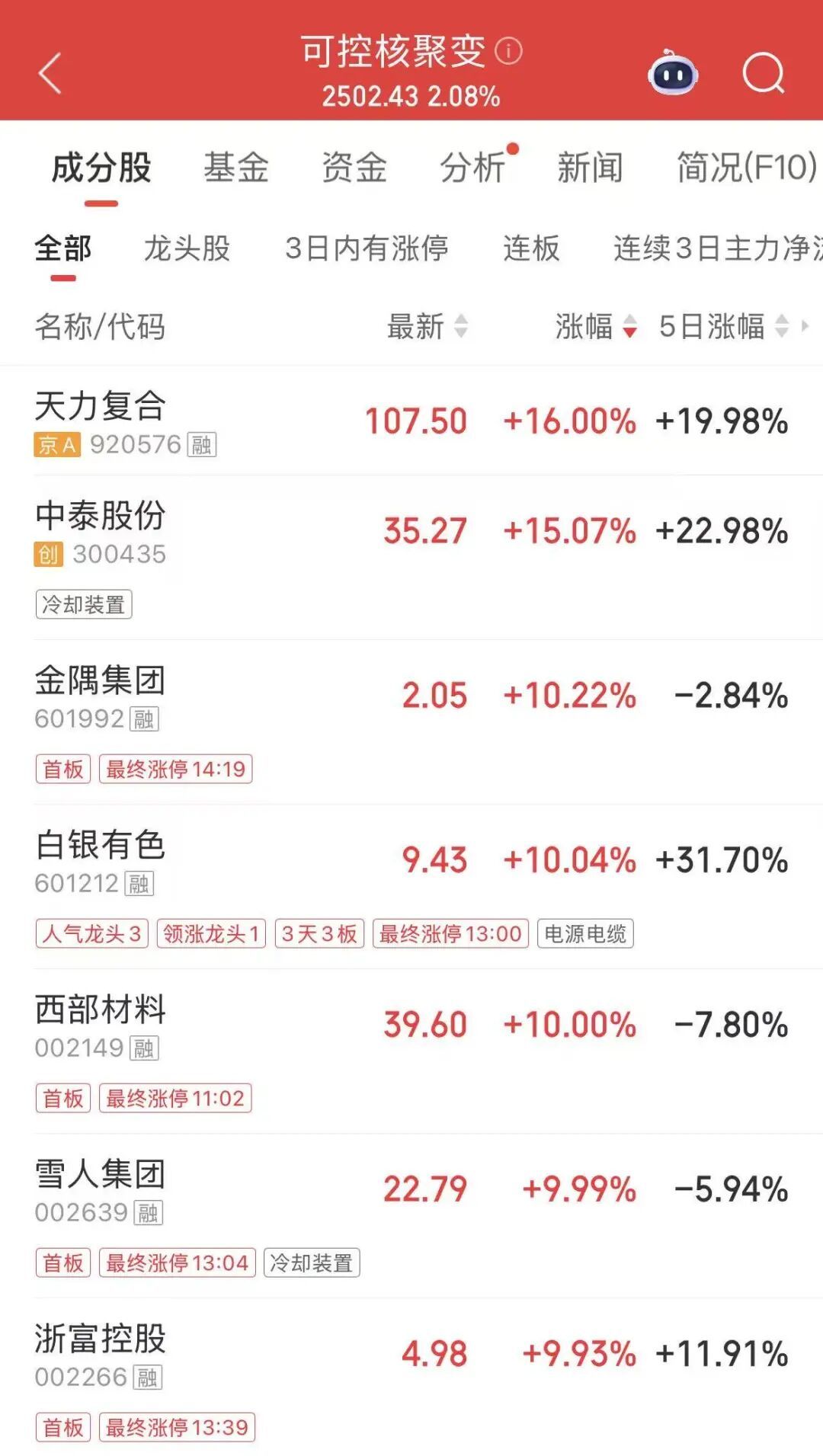
Task: Show info for 可控核聚变 title
Action: 509,52
